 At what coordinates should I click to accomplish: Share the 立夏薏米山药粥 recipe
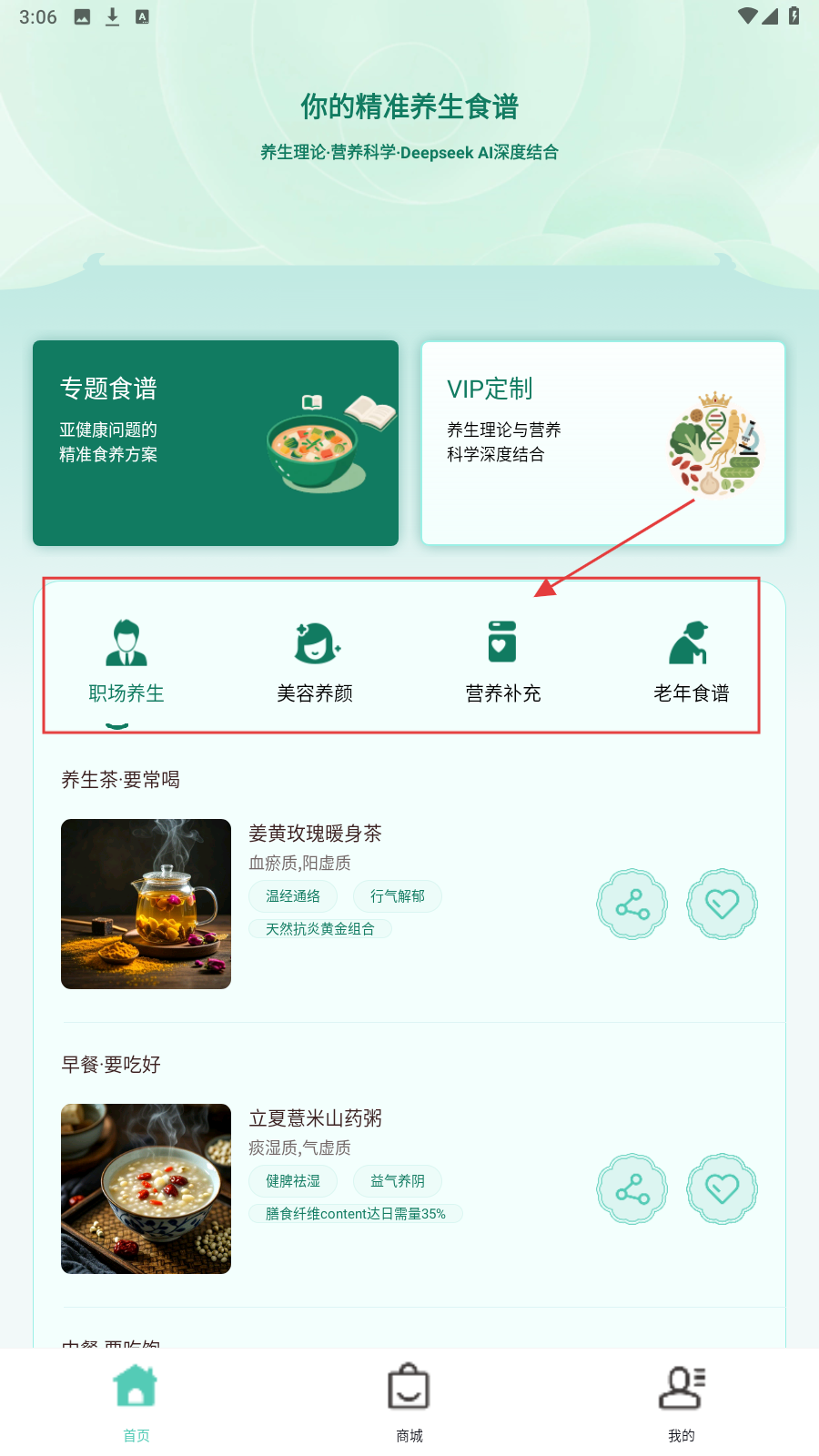pyautogui.click(x=632, y=1189)
